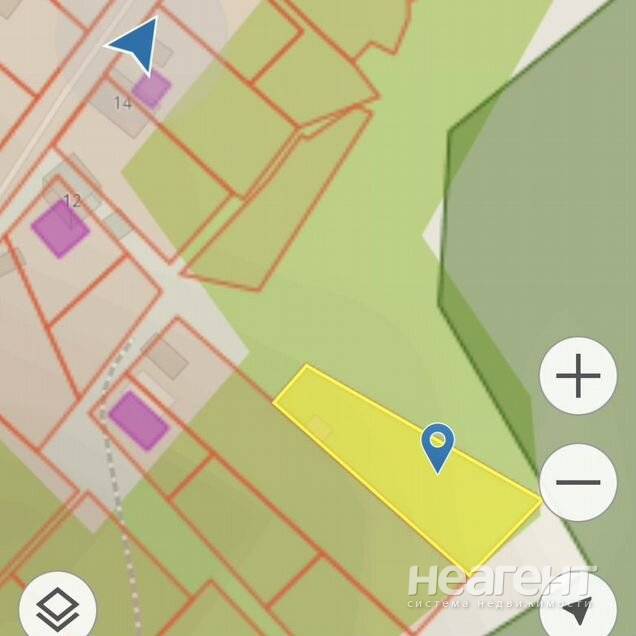Zoom out of the map
This screenshot has height=636, width=636.
click(578, 484)
